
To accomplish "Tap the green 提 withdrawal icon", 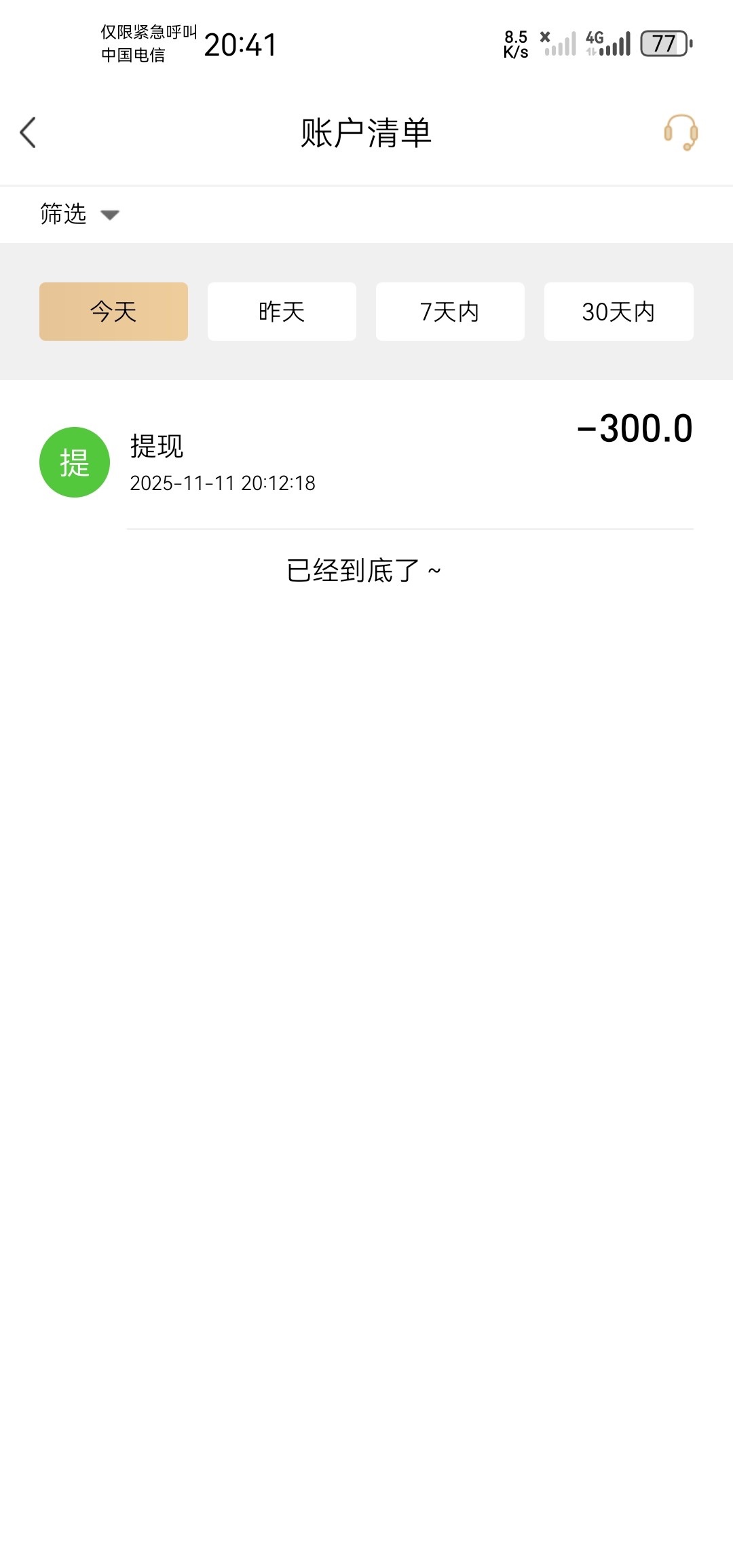I will coord(75,462).
